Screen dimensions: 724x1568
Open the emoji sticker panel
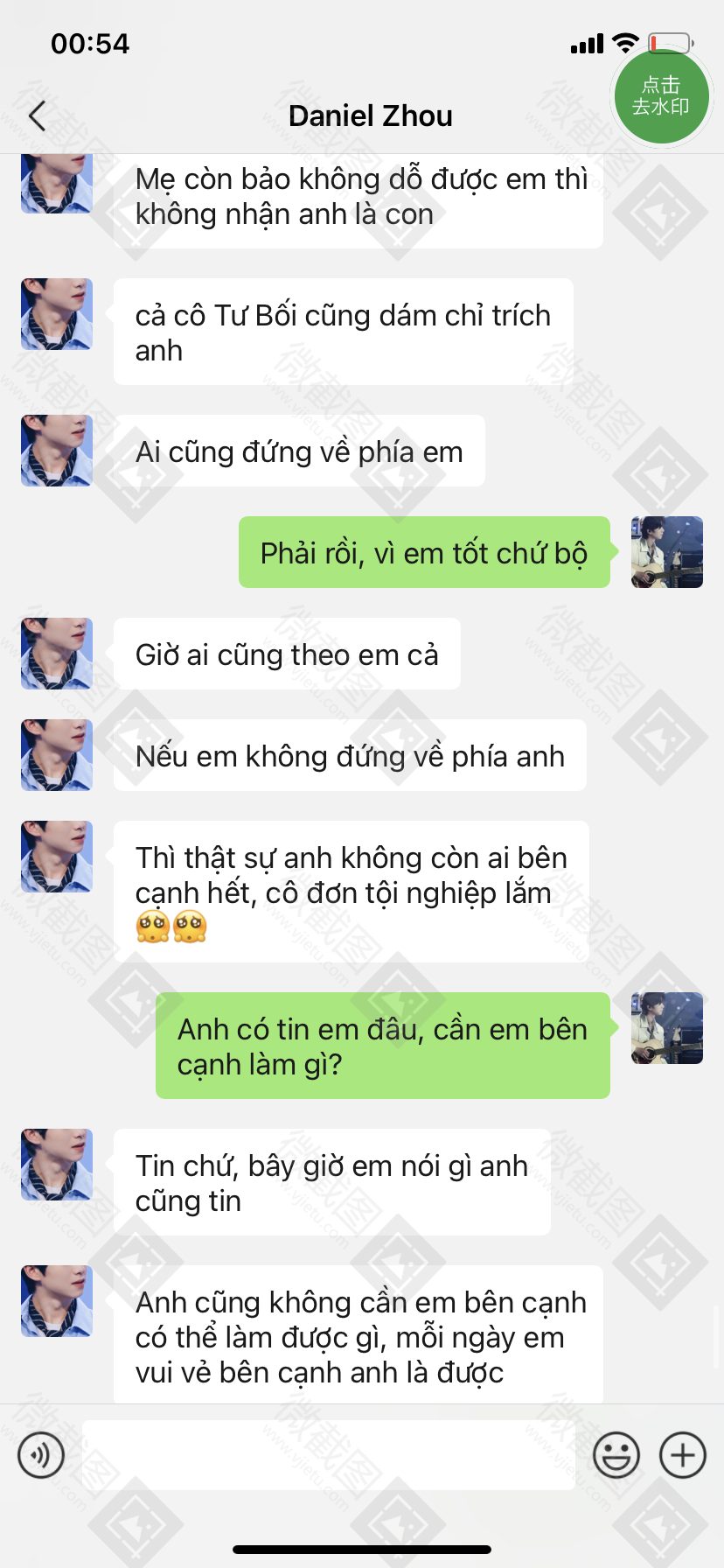click(616, 1455)
